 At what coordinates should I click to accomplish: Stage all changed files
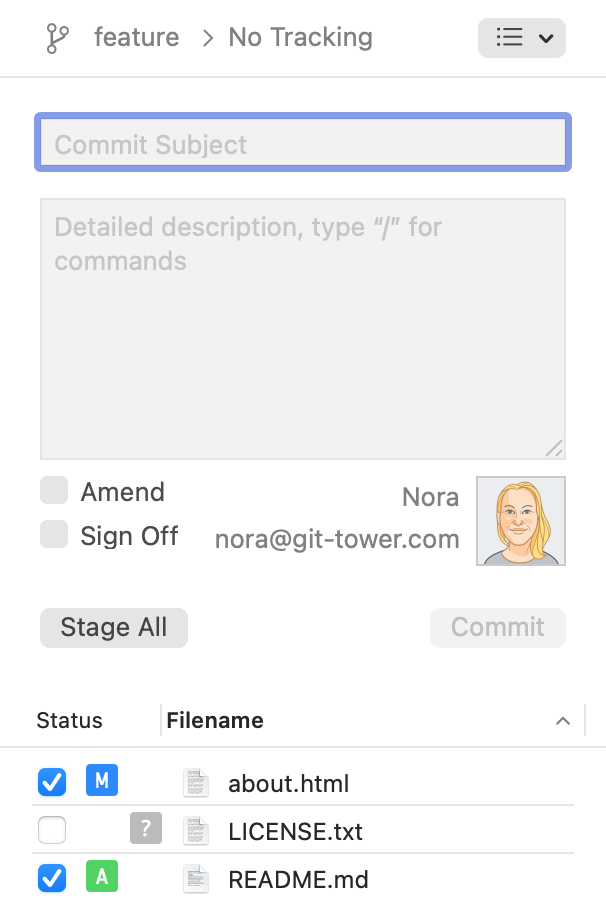click(113, 627)
